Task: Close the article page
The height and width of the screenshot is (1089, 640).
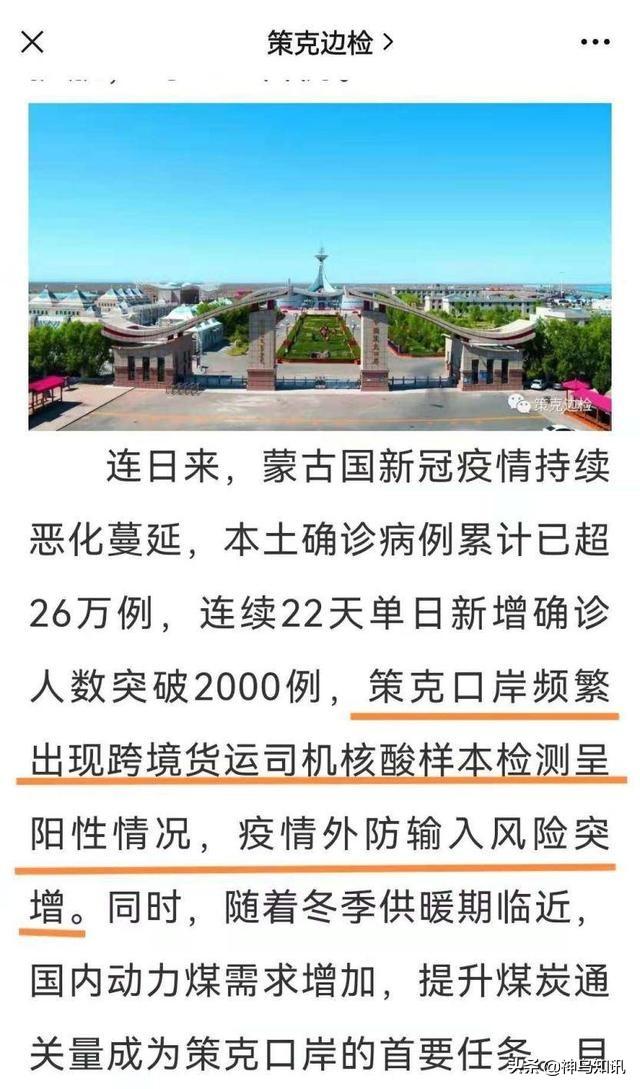Action: [x=32, y=42]
